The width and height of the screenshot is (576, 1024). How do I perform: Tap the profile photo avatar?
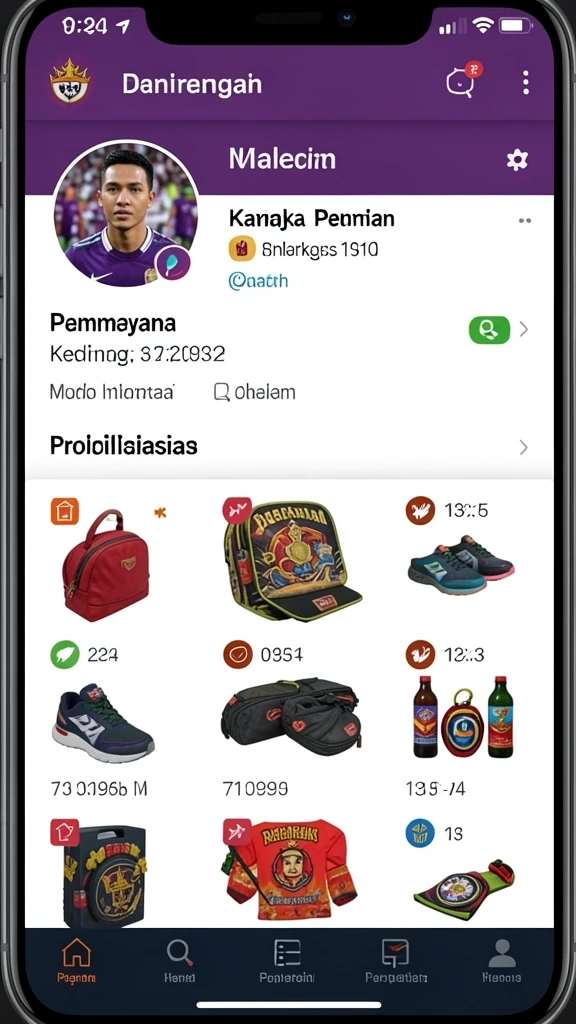coord(126,214)
